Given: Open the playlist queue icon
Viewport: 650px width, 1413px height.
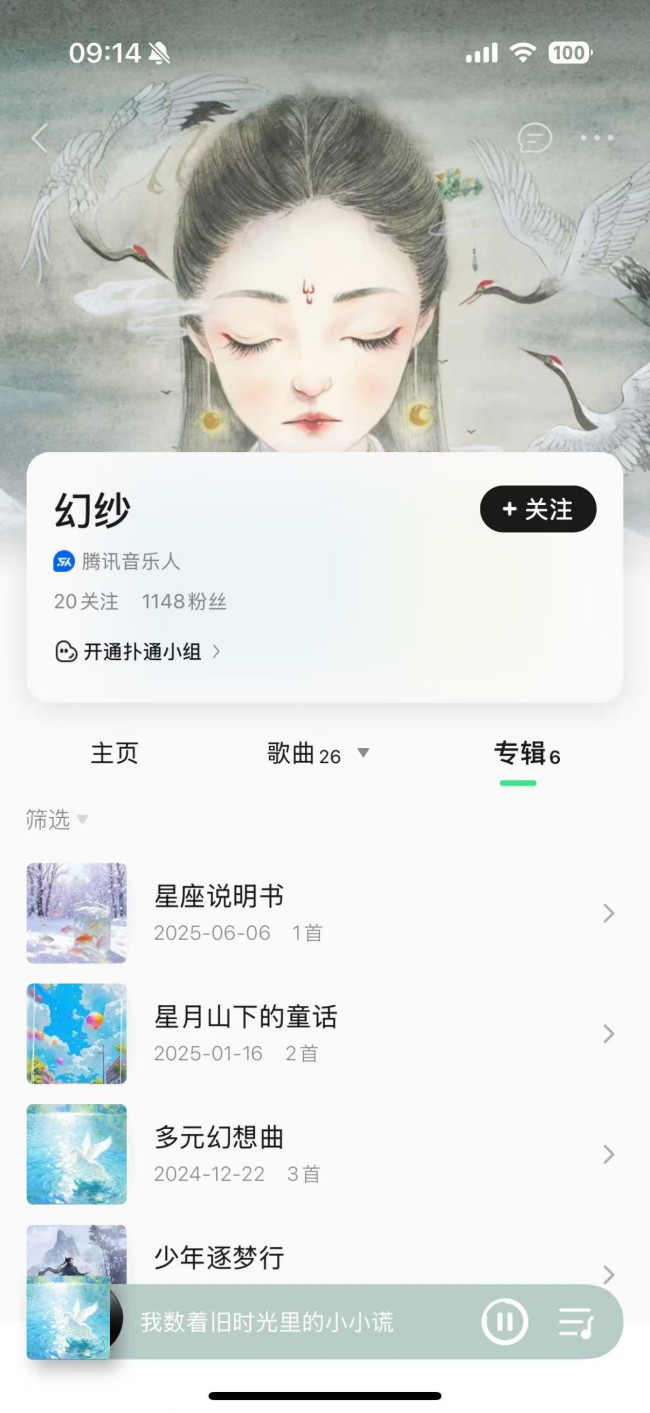Looking at the screenshot, I should pos(576,1322).
